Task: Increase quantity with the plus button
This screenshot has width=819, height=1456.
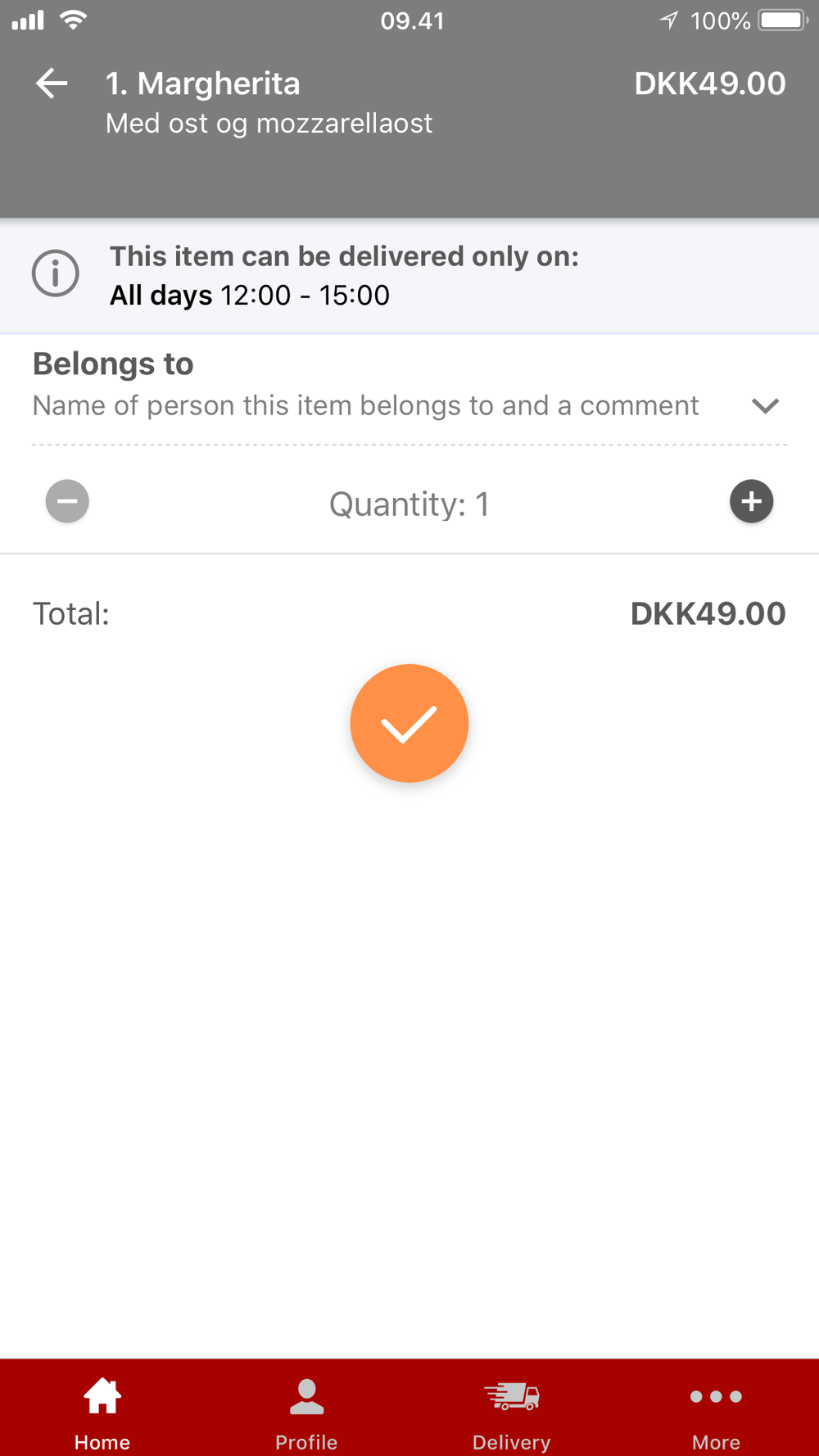Action: (x=751, y=501)
